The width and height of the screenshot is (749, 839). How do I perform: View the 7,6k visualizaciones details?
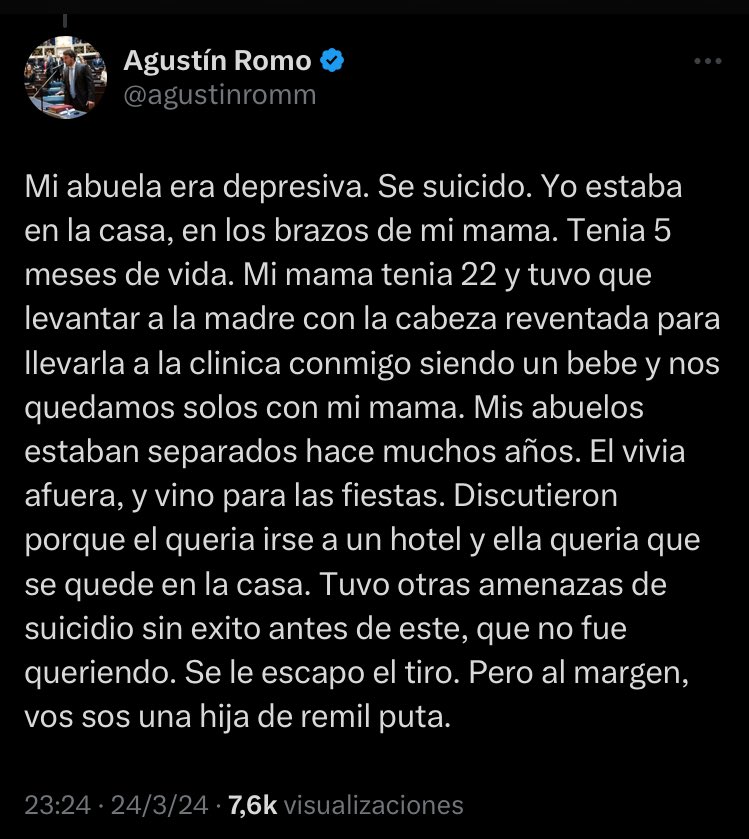tap(346, 804)
